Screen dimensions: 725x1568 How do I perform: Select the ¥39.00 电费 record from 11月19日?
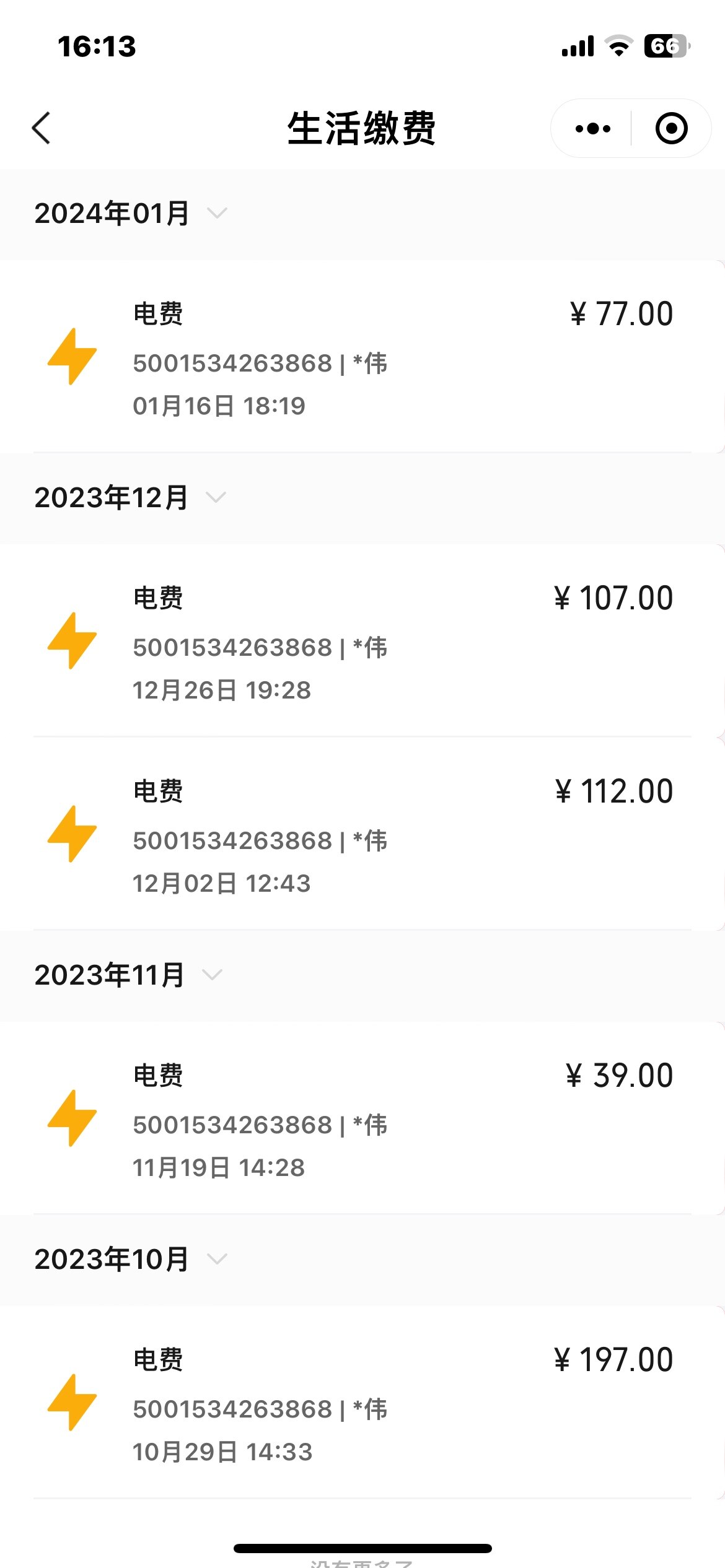(362, 1118)
